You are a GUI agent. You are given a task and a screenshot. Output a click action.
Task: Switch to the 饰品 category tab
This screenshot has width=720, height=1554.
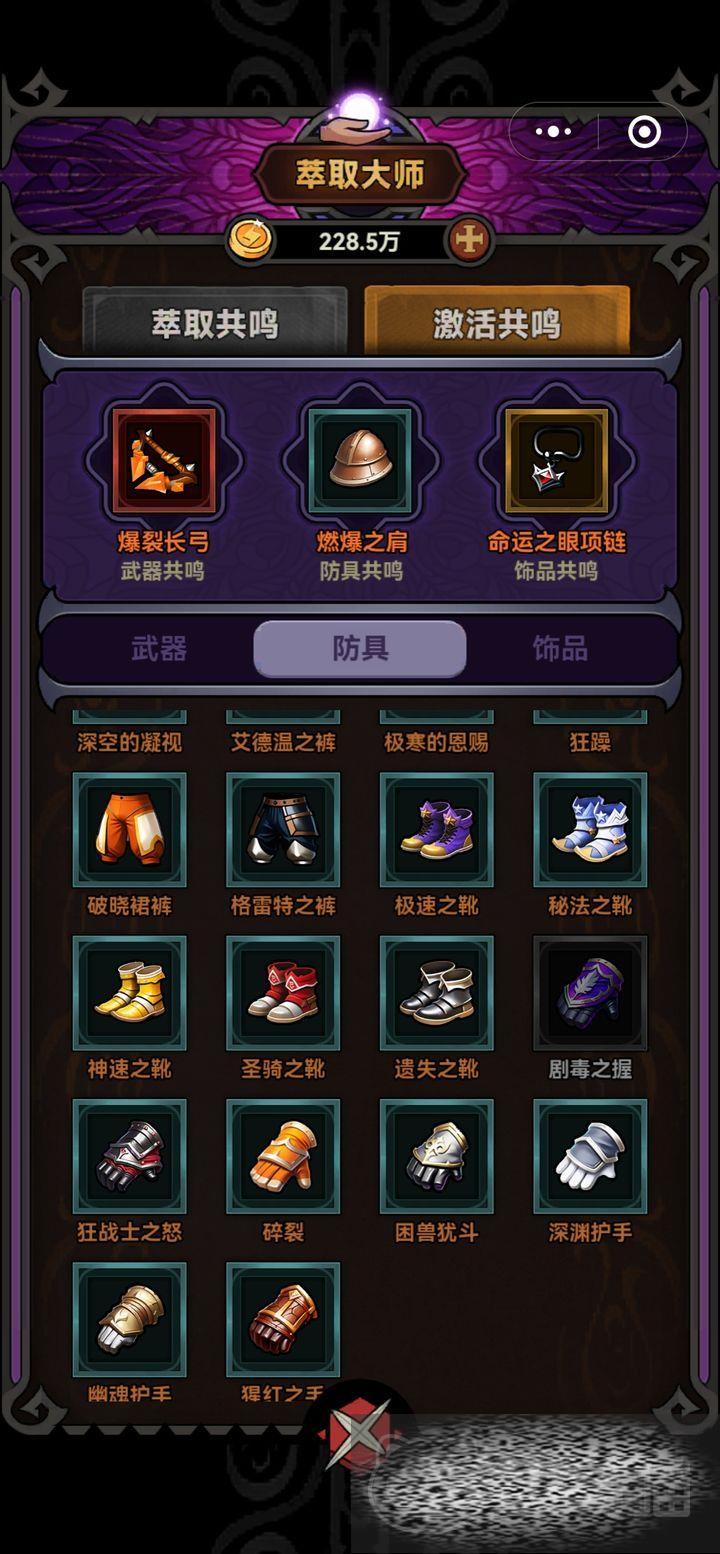coord(560,649)
